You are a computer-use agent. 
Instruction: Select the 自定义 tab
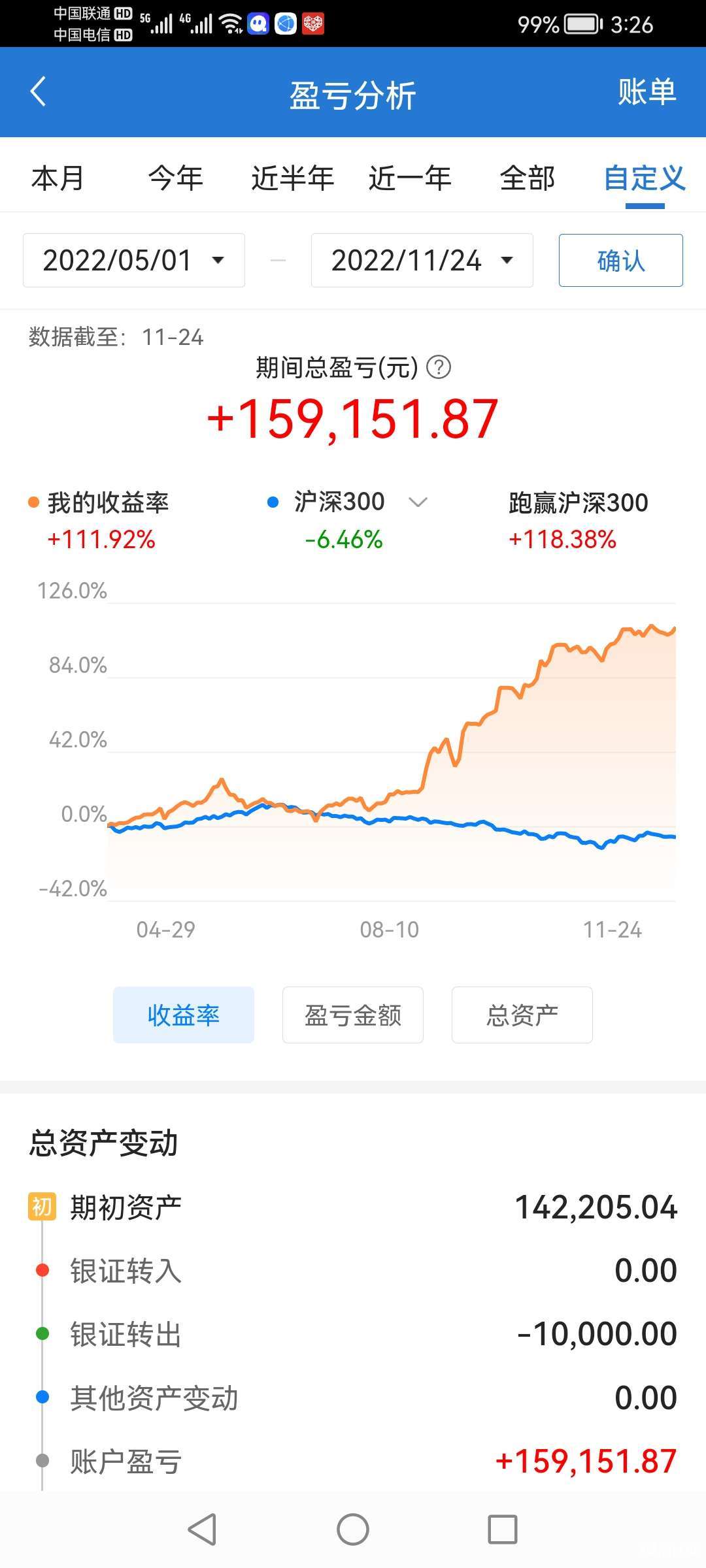(644, 178)
